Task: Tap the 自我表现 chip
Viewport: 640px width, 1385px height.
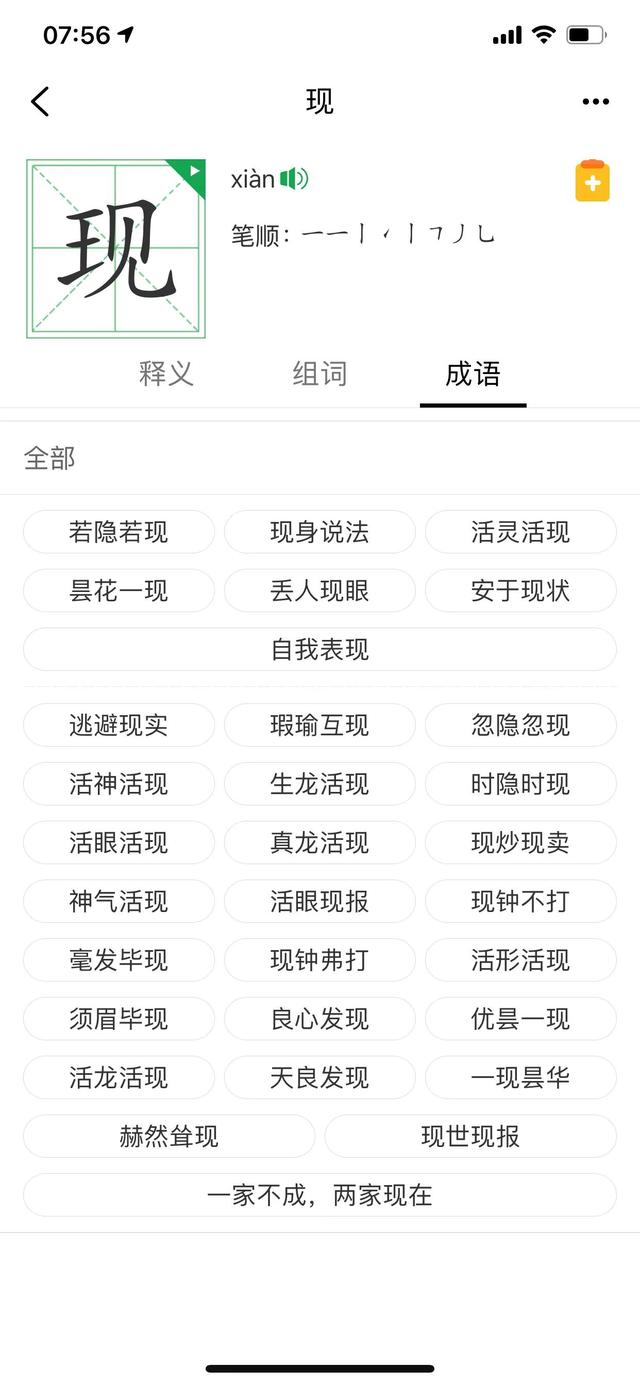Action: (320, 650)
